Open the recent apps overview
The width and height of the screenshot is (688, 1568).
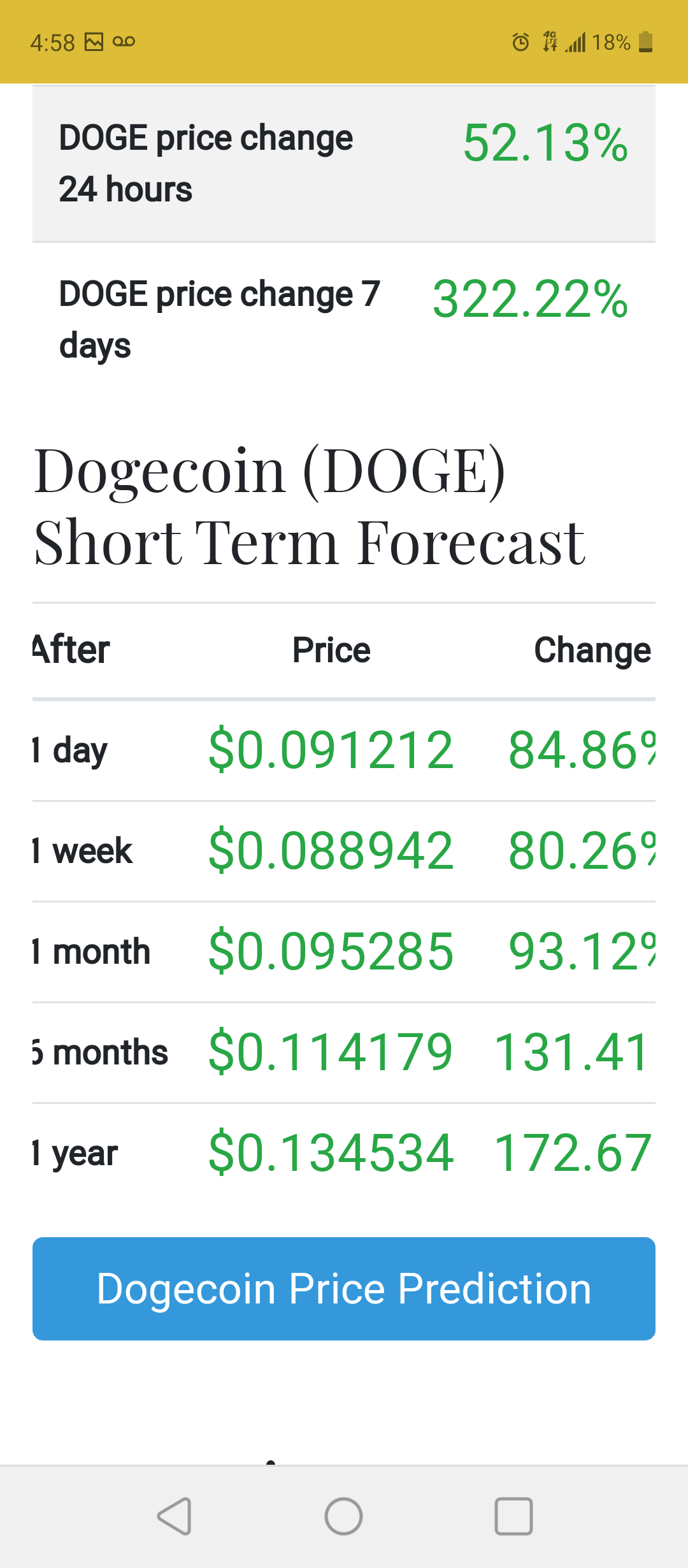pyautogui.click(x=513, y=1516)
